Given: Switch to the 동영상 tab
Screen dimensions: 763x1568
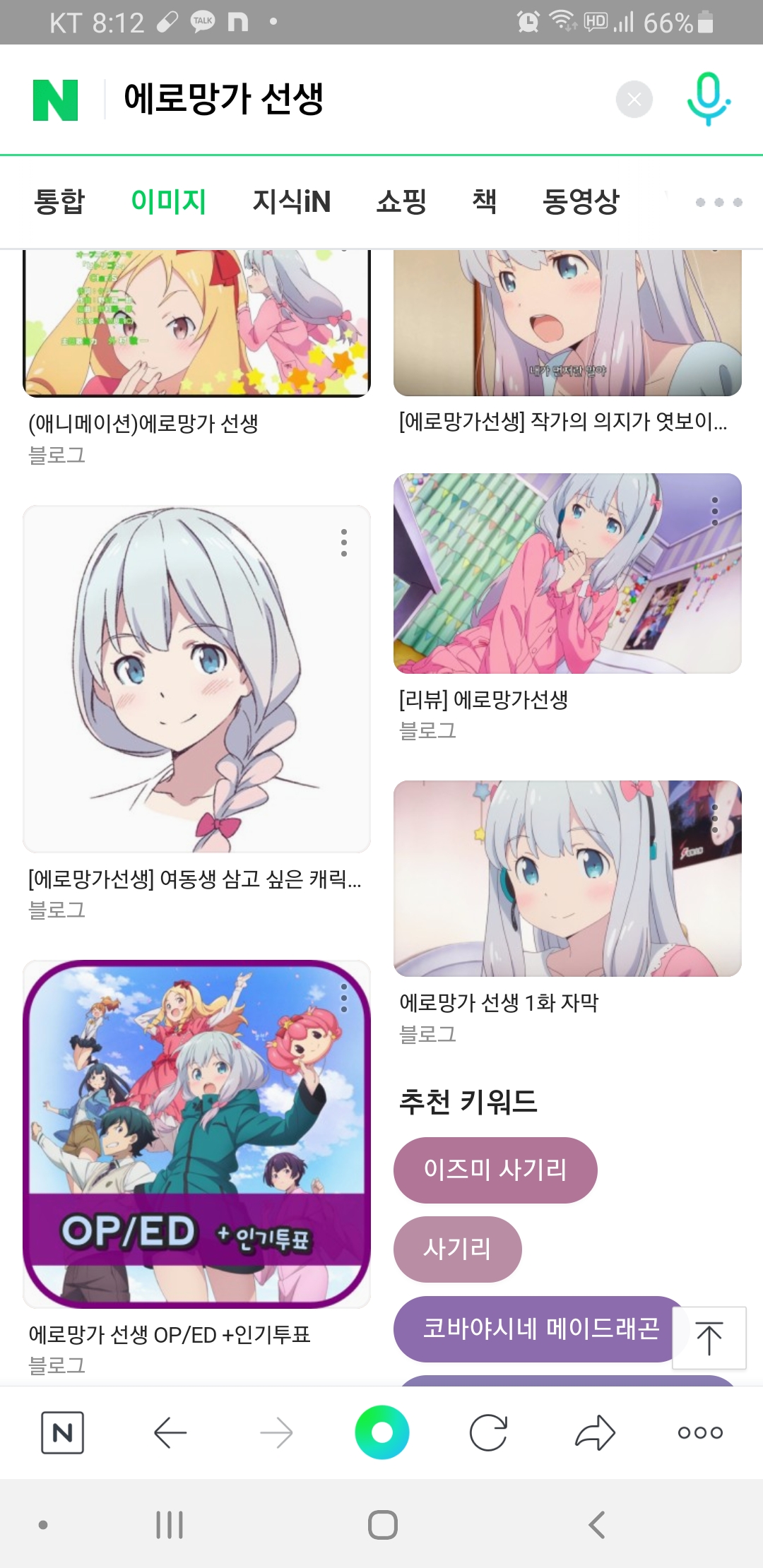Looking at the screenshot, I should click(581, 202).
